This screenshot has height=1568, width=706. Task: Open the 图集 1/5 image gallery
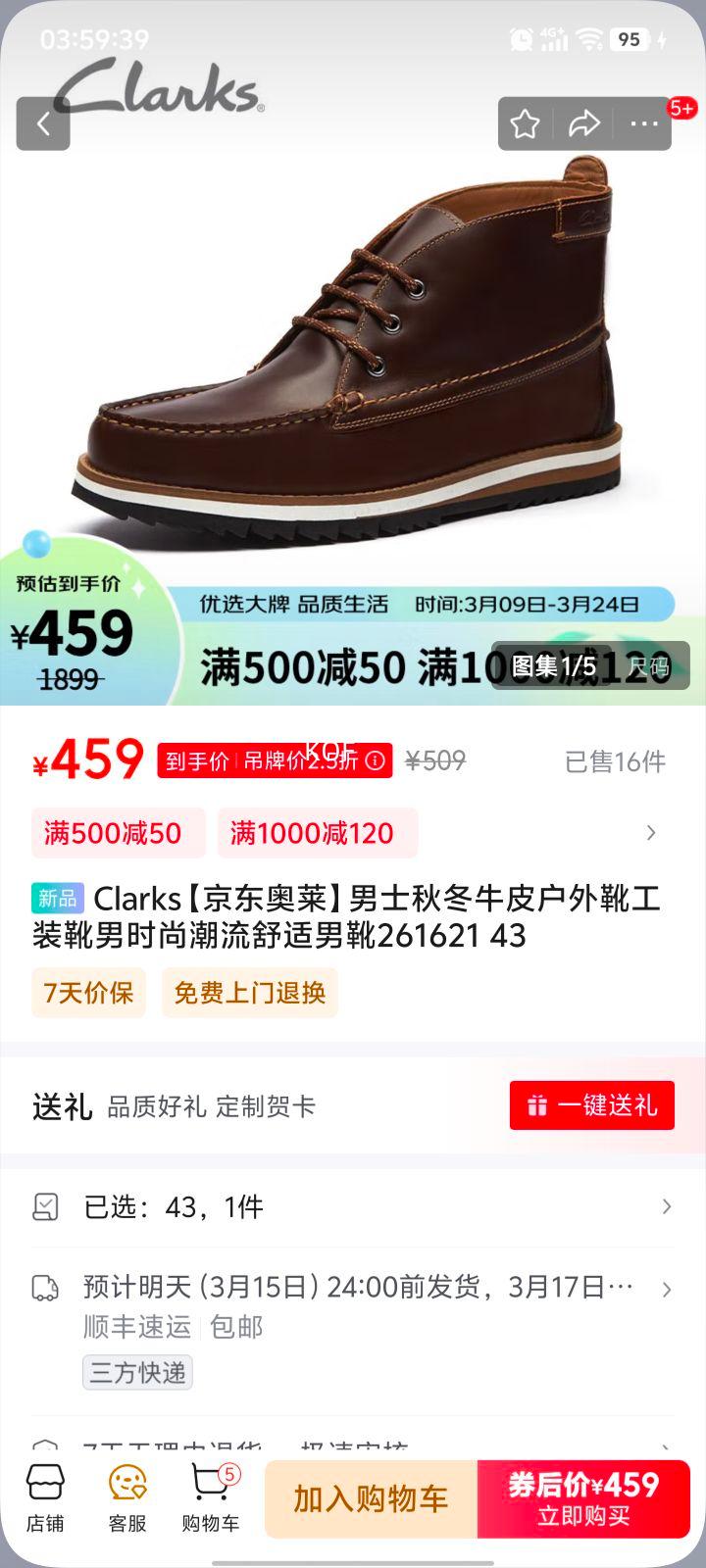point(554,666)
